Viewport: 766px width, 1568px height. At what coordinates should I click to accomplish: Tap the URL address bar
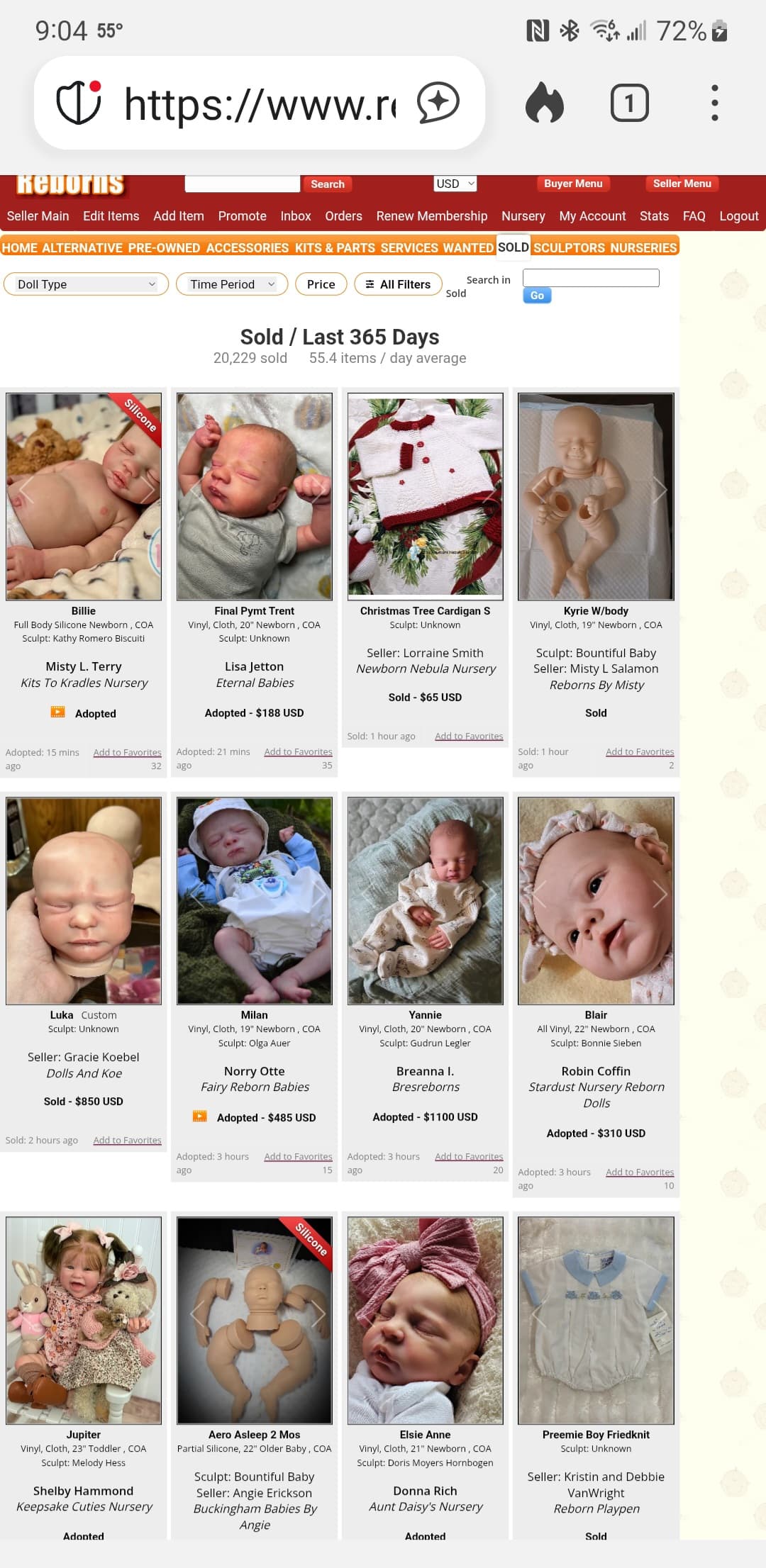click(x=259, y=103)
